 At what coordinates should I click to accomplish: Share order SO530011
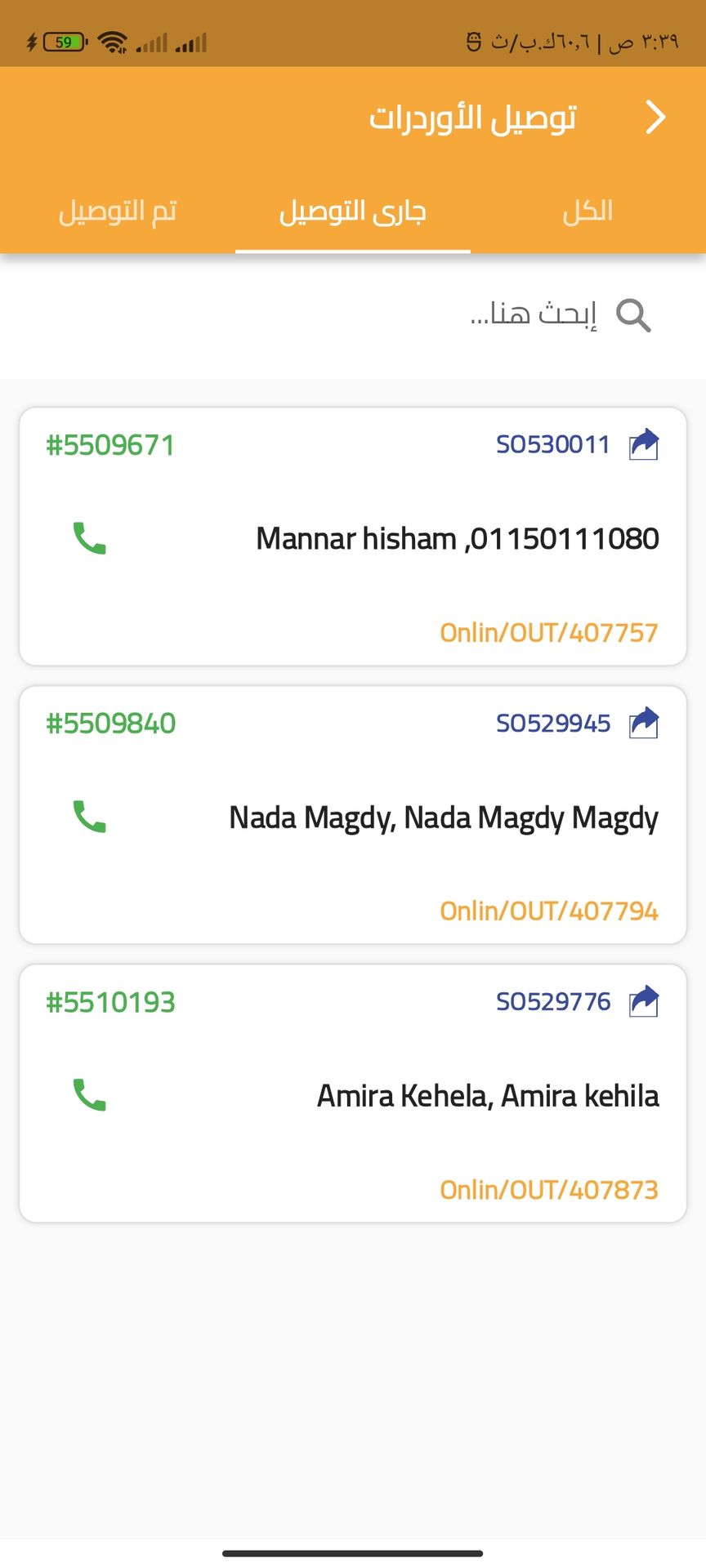tap(644, 444)
